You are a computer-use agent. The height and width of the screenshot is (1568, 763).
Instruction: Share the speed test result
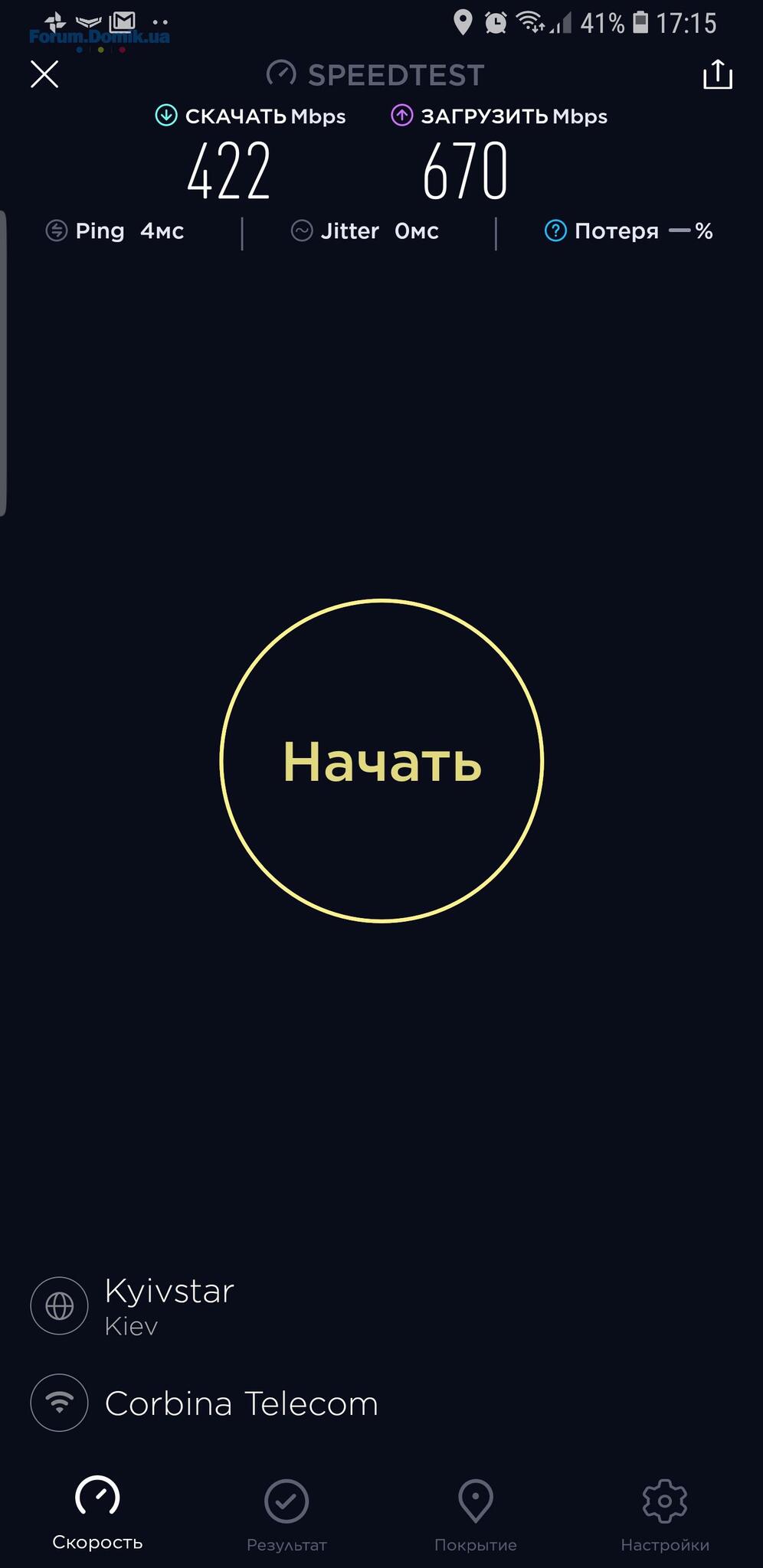(718, 75)
